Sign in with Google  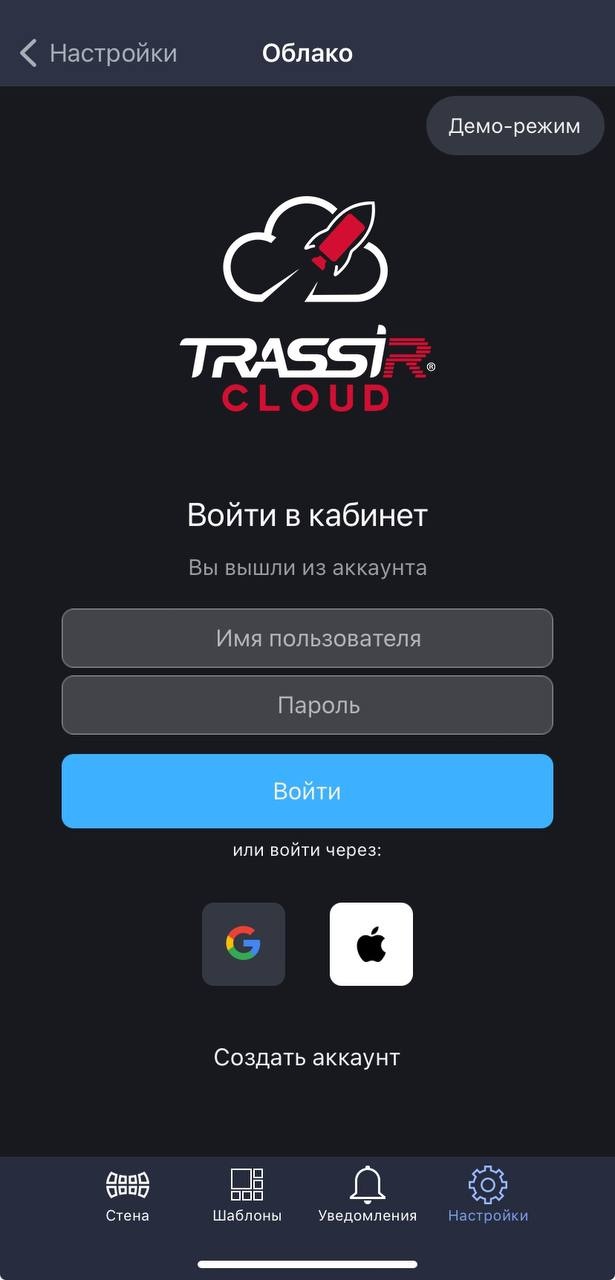pos(243,944)
